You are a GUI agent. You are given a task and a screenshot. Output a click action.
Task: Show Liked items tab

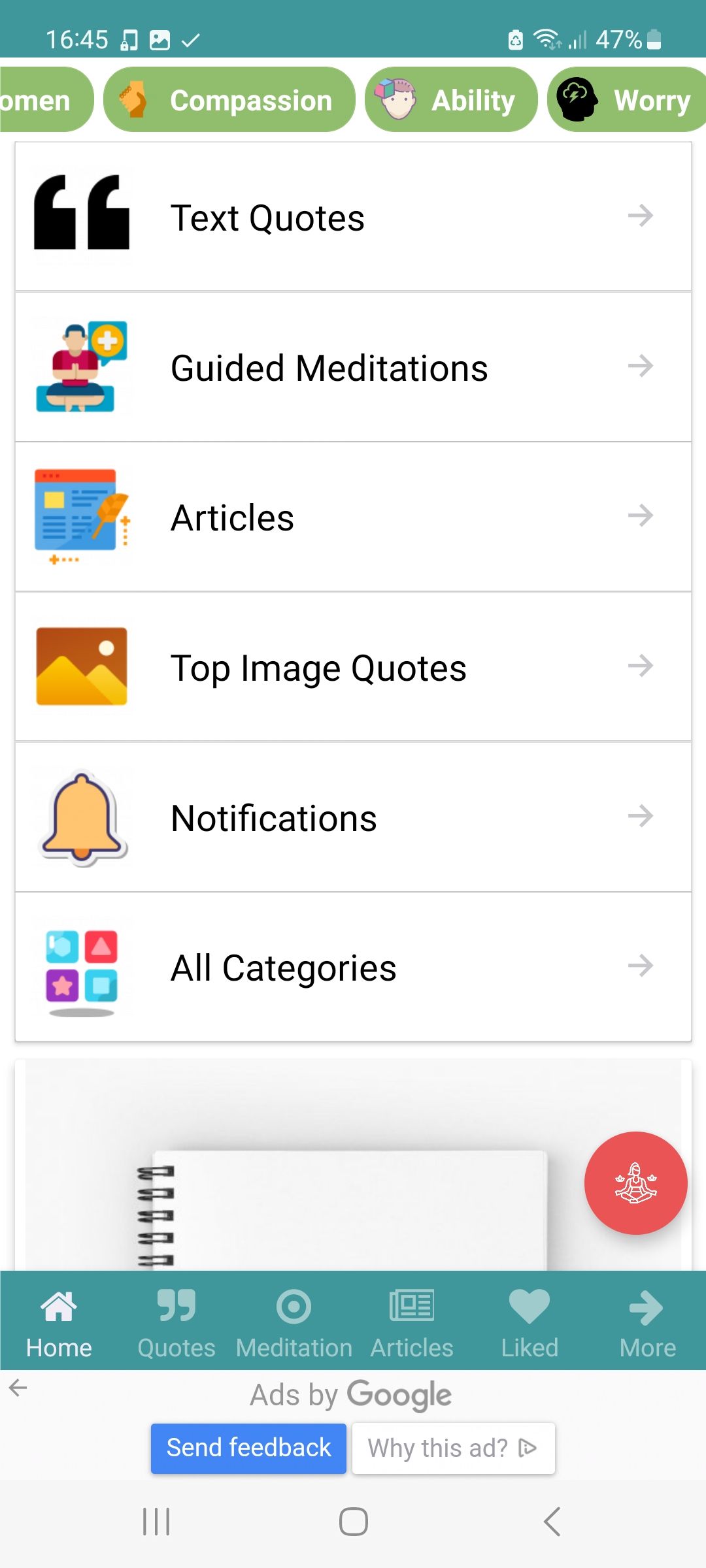(529, 1321)
